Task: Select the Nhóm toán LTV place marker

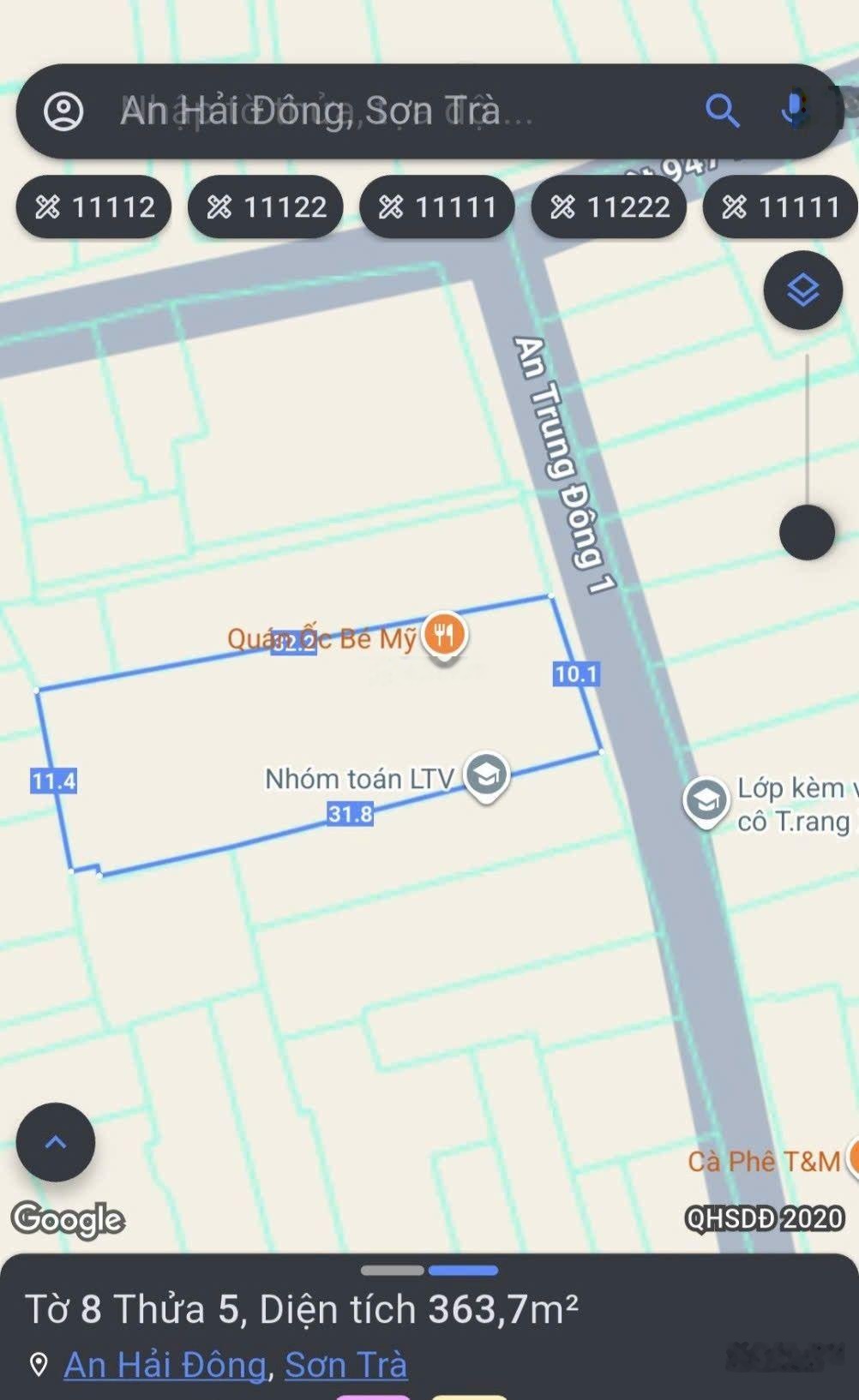Action: pyautogui.click(x=486, y=776)
